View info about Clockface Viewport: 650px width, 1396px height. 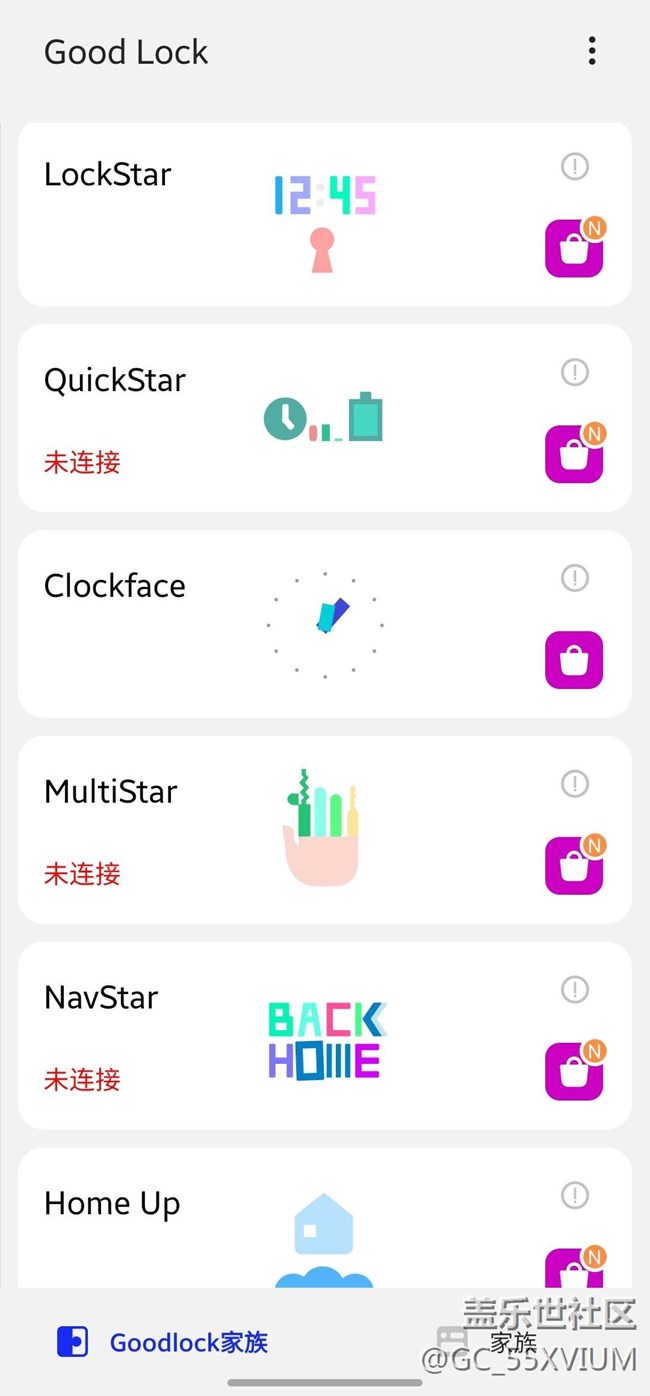coord(575,578)
